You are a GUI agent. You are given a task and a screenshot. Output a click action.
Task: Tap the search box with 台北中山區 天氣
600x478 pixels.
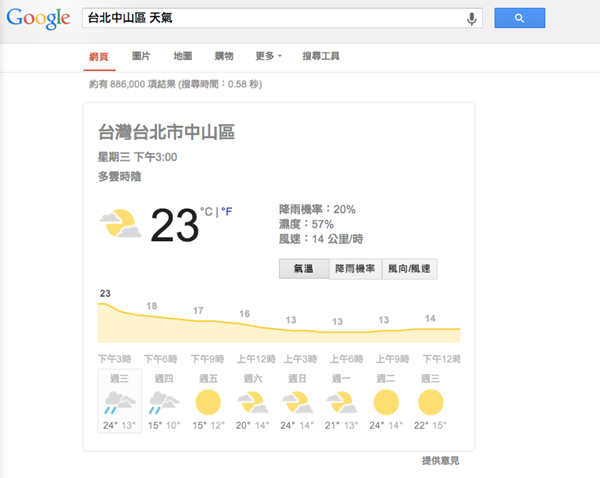(x=270, y=18)
